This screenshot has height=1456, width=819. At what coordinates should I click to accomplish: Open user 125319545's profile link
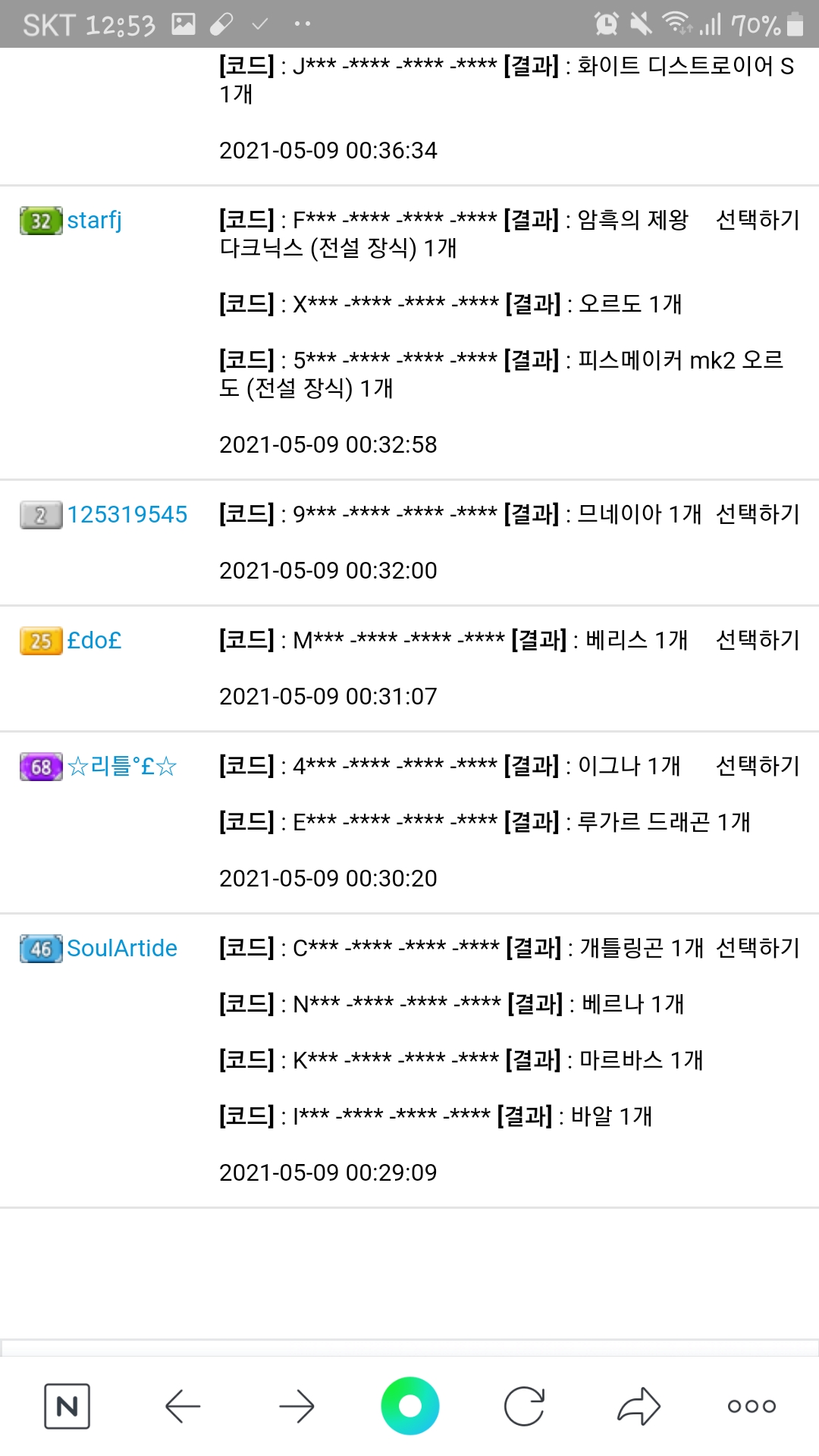coord(127,515)
